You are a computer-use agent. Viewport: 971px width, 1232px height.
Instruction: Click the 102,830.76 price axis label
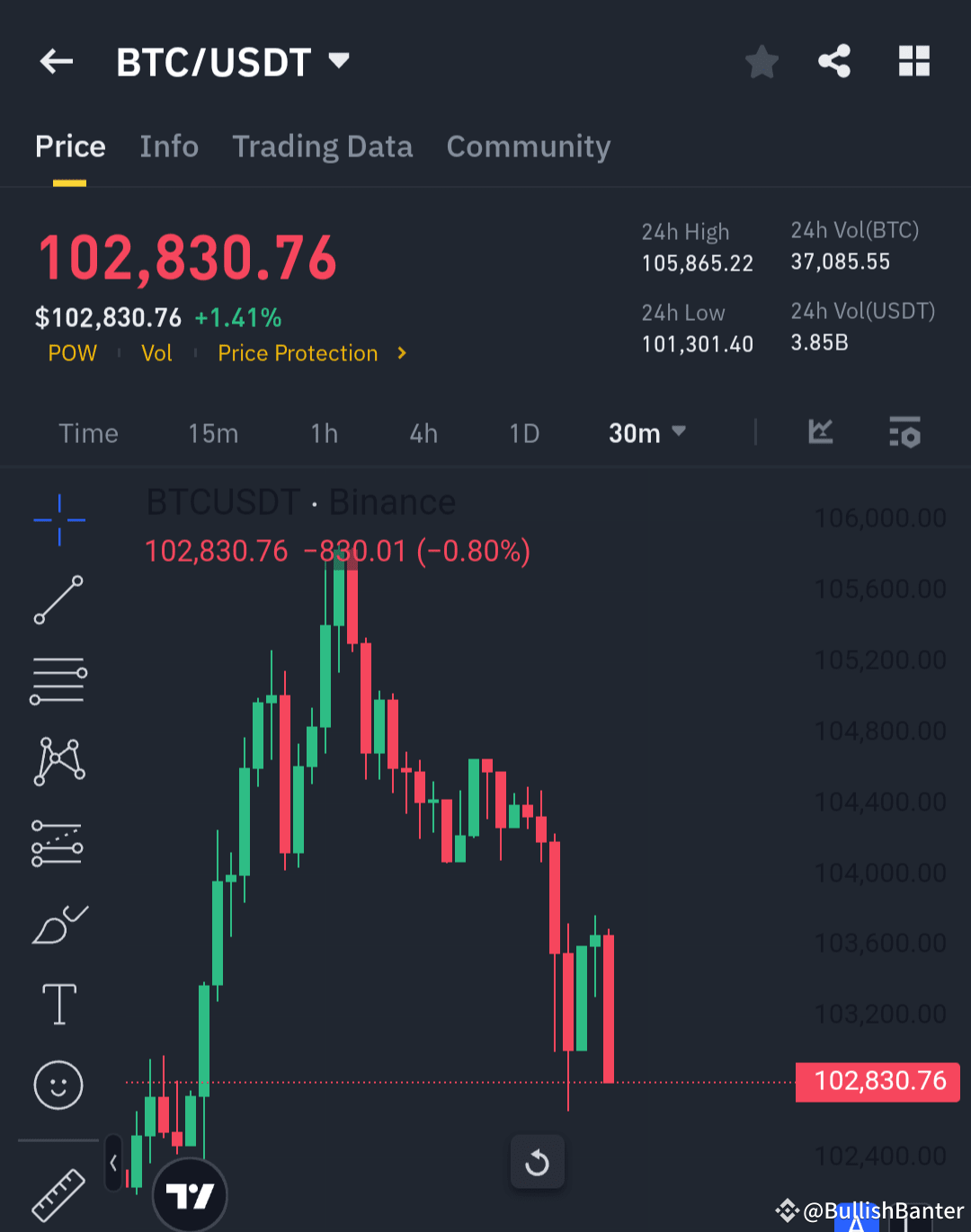877,1081
